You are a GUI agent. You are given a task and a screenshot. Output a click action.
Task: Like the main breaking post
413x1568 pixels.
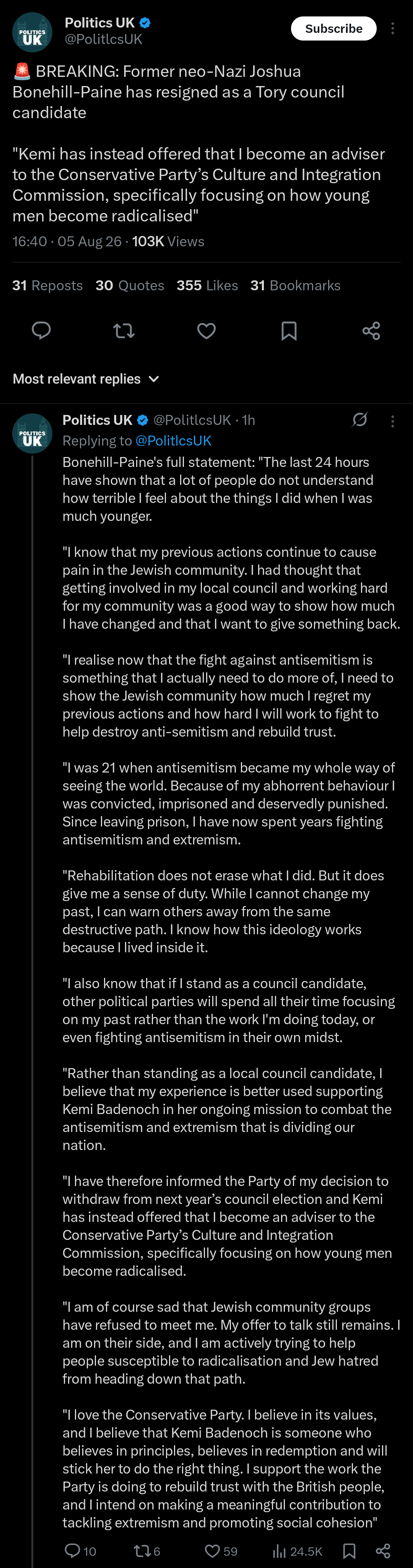coord(207,330)
